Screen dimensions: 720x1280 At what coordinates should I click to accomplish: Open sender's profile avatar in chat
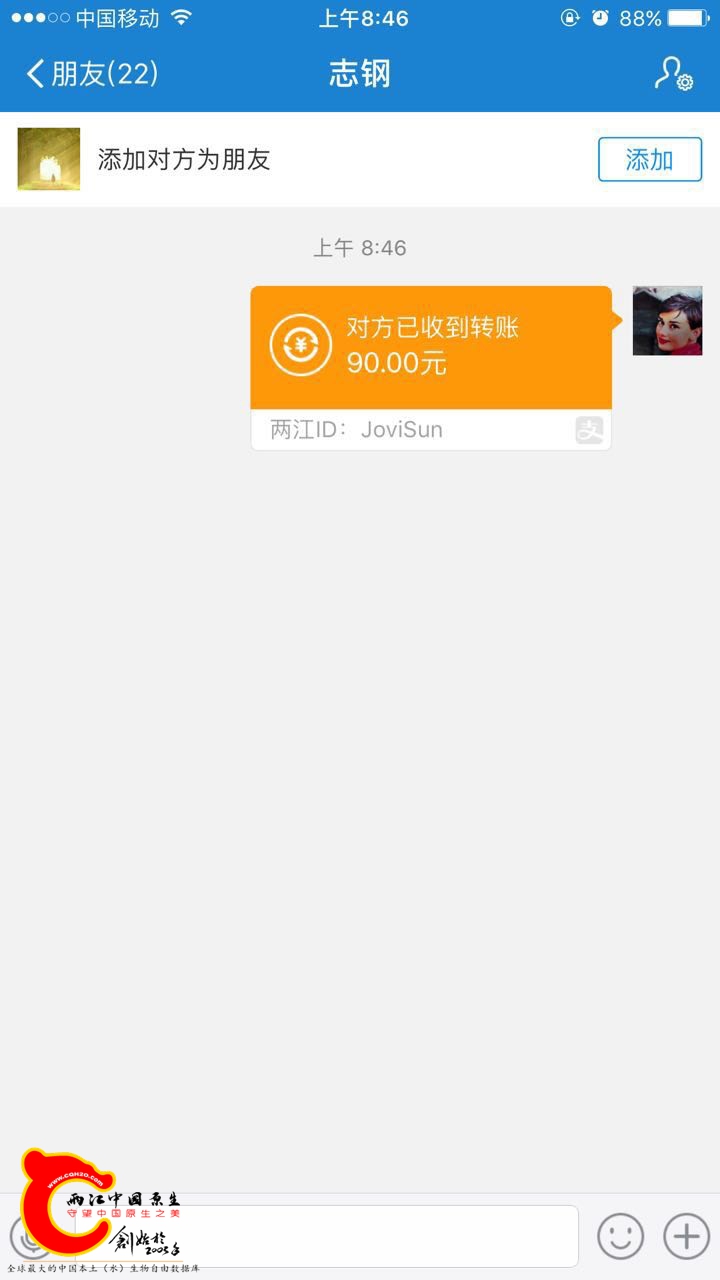pyautogui.click(x=667, y=321)
